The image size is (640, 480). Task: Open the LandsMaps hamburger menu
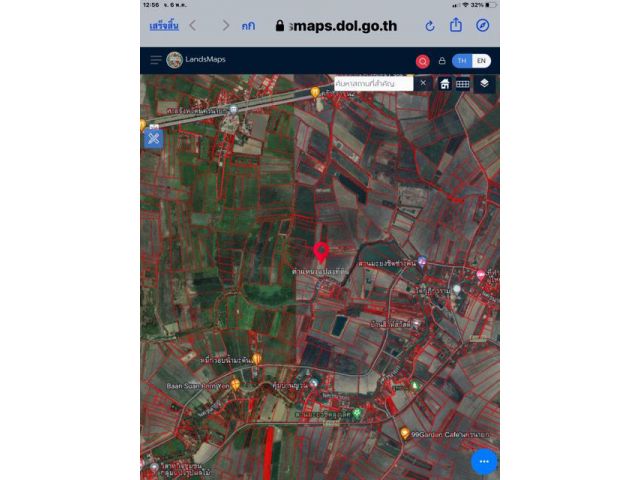point(155,60)
